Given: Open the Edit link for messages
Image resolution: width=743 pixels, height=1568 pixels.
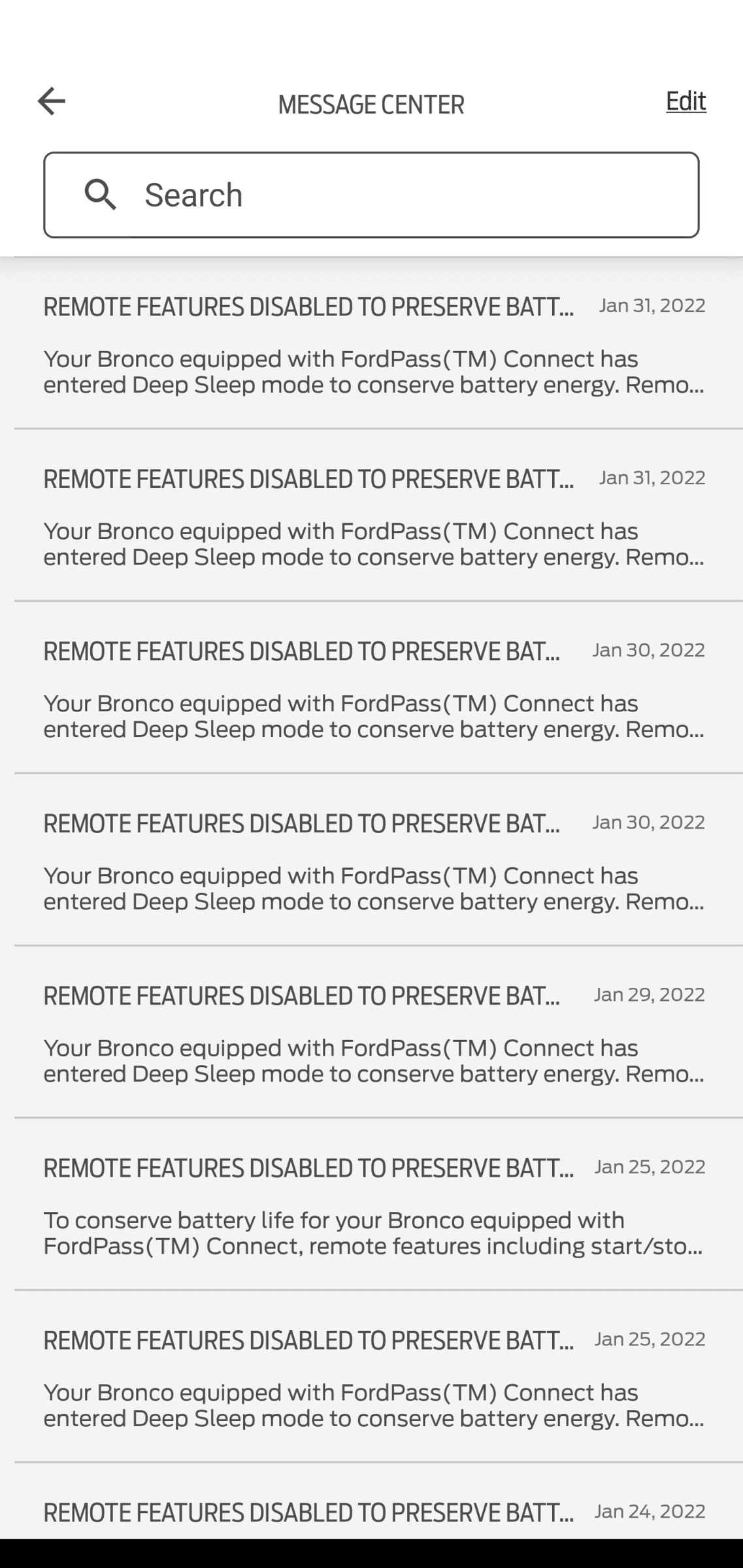Looking at the screenshot, I should (x=685, y=101).
